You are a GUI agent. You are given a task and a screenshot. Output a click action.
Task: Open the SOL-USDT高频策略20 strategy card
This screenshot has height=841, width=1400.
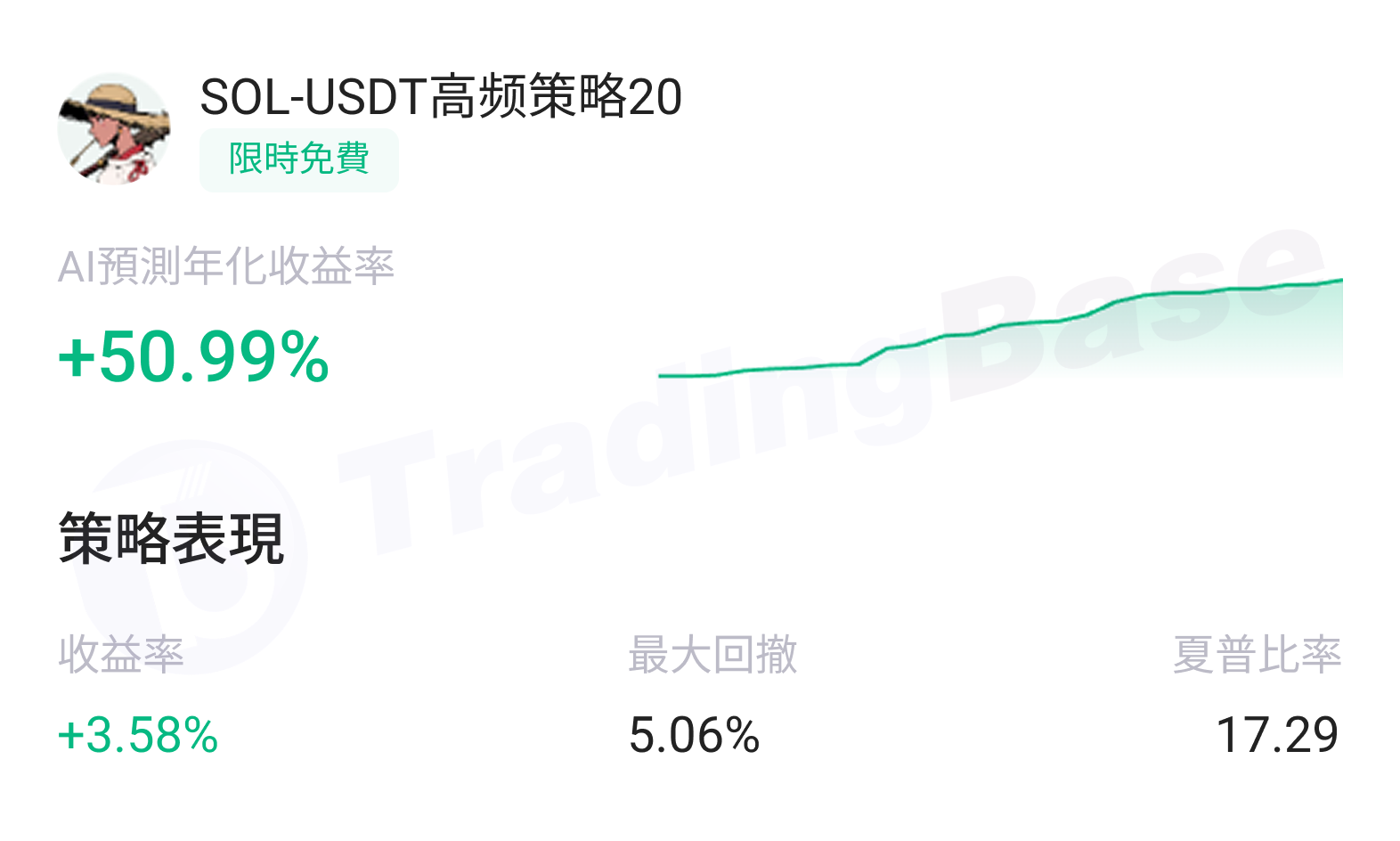(441, 96)
